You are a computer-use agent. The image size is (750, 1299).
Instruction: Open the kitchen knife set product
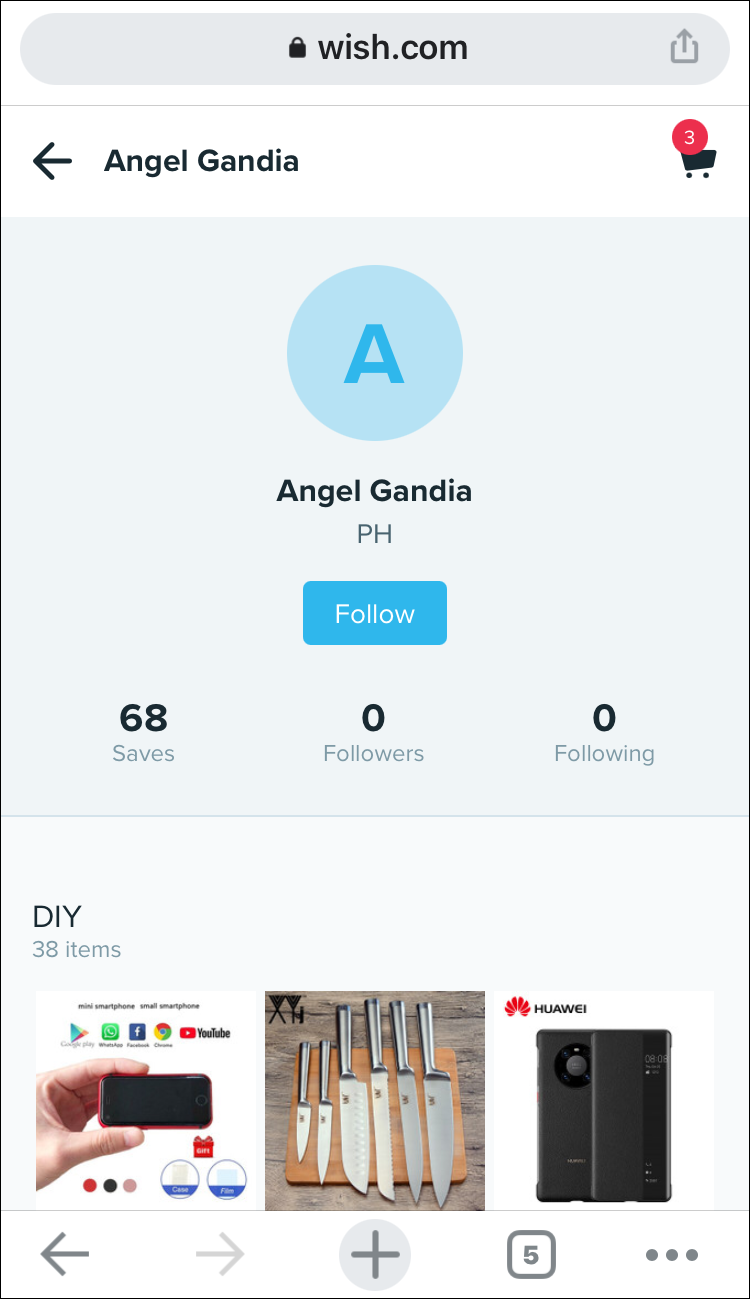pos(375,1100)
